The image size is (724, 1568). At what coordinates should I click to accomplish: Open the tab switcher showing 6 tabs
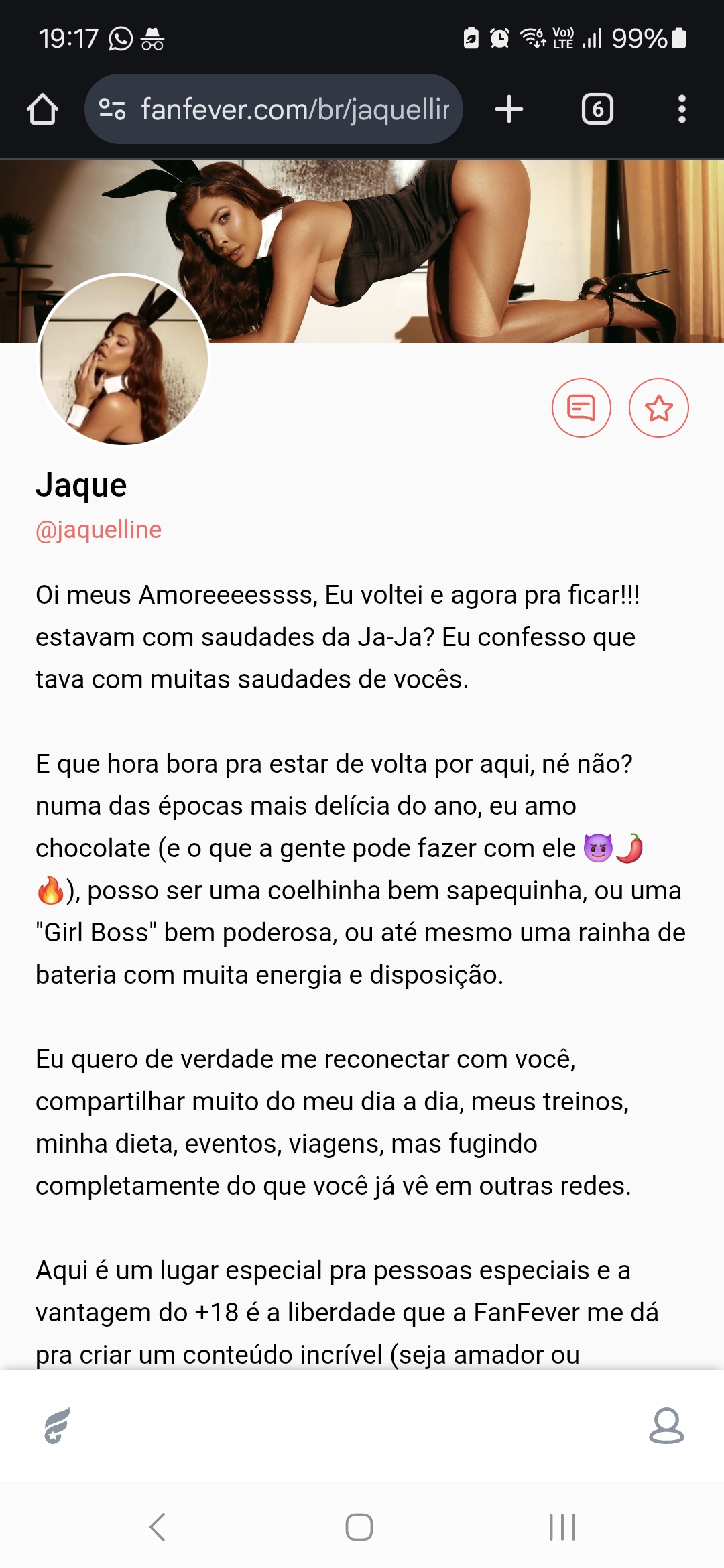pos(597,109)
